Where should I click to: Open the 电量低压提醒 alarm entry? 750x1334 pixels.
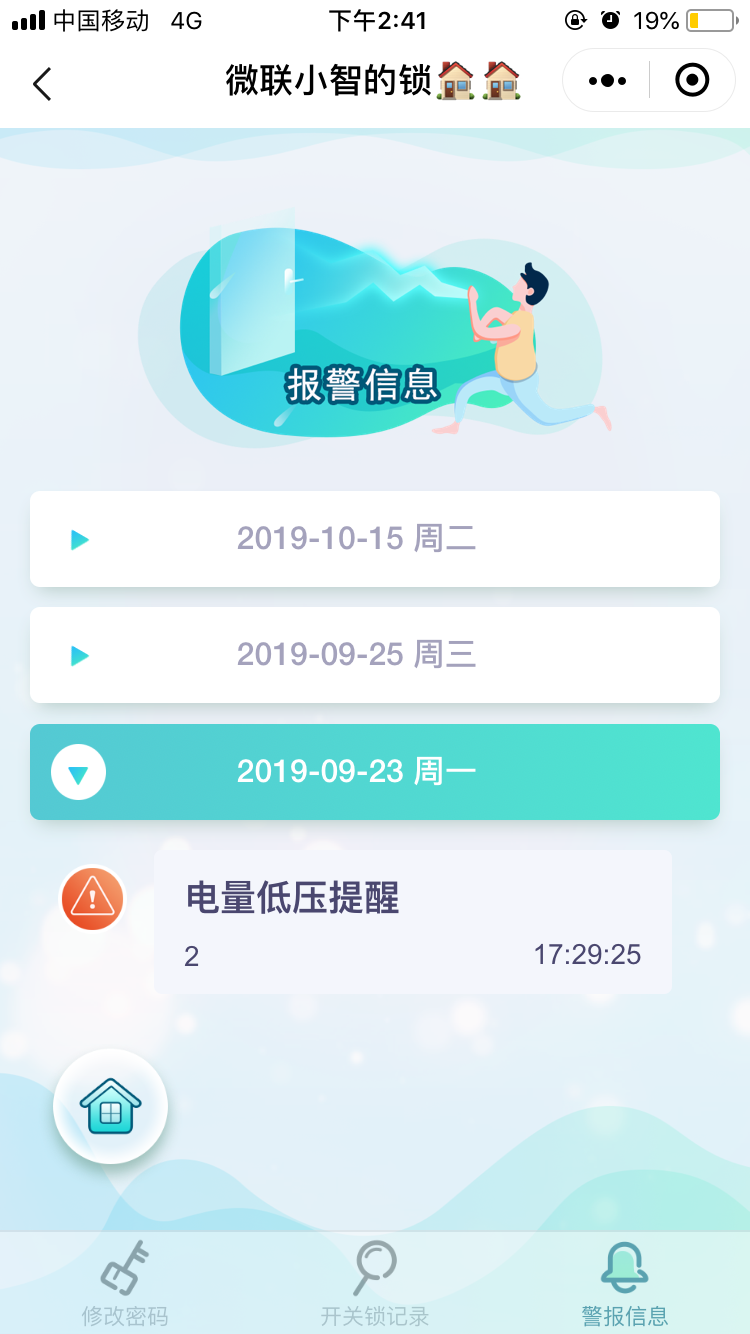point(412,922)
